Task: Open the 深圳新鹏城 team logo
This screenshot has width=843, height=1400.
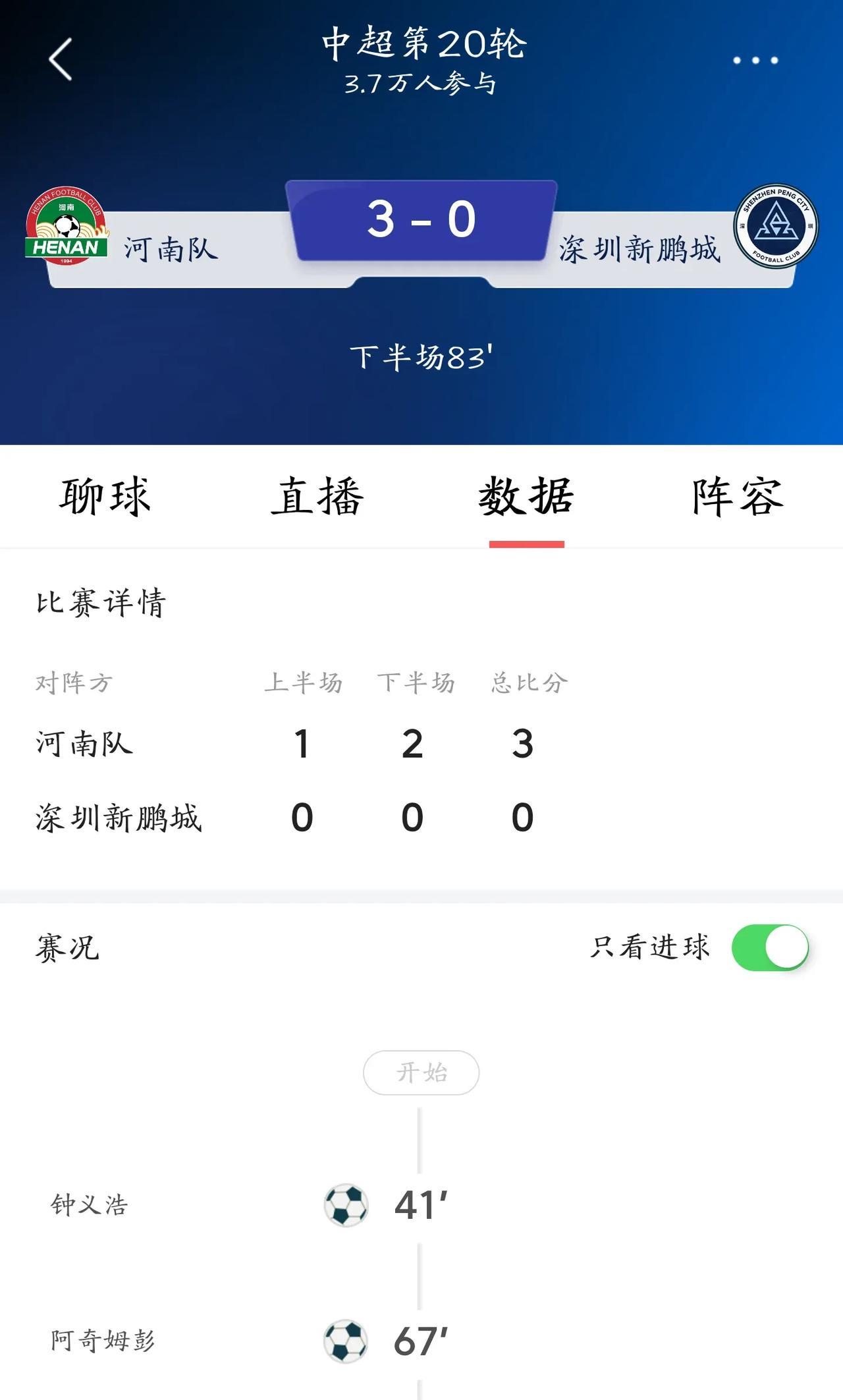Action: (776, 227)
